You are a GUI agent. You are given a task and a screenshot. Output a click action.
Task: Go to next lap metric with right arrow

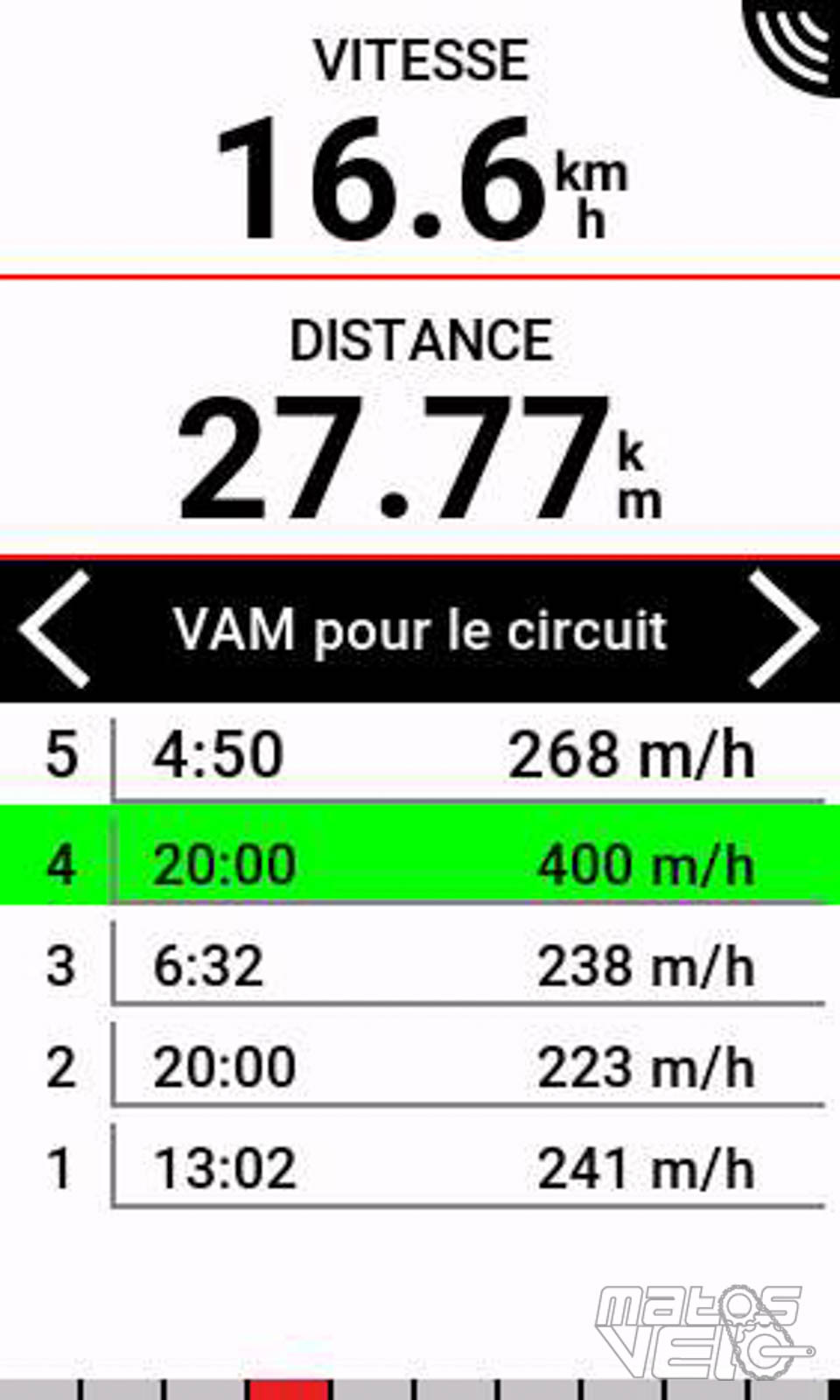[783, 629]
